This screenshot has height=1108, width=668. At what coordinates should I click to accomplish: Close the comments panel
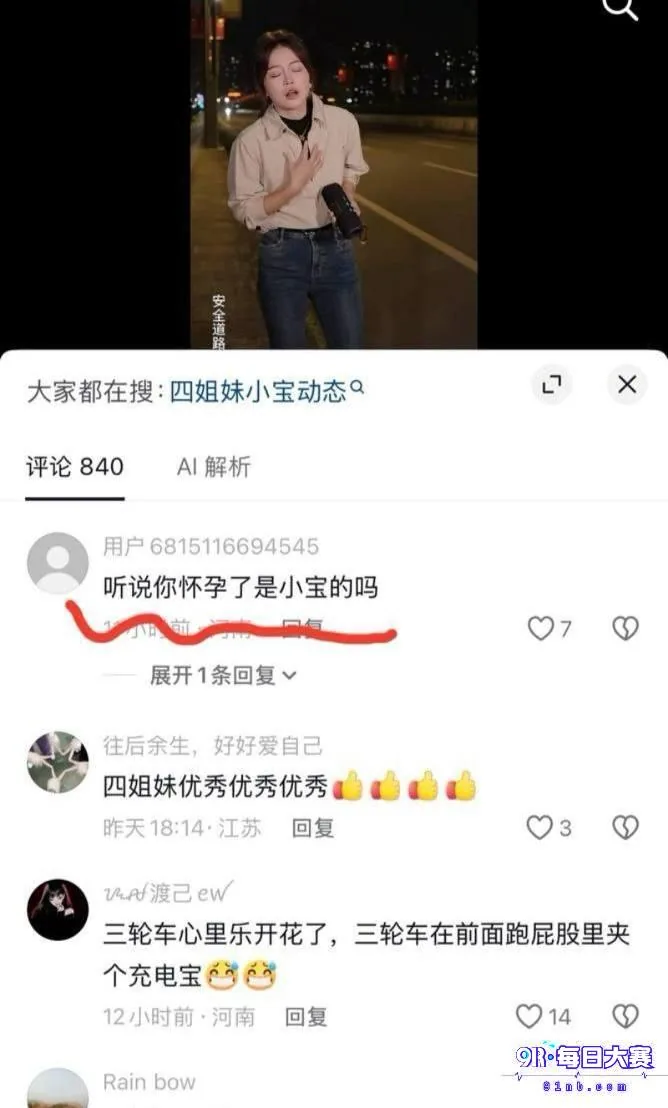[x=627, y=384]
